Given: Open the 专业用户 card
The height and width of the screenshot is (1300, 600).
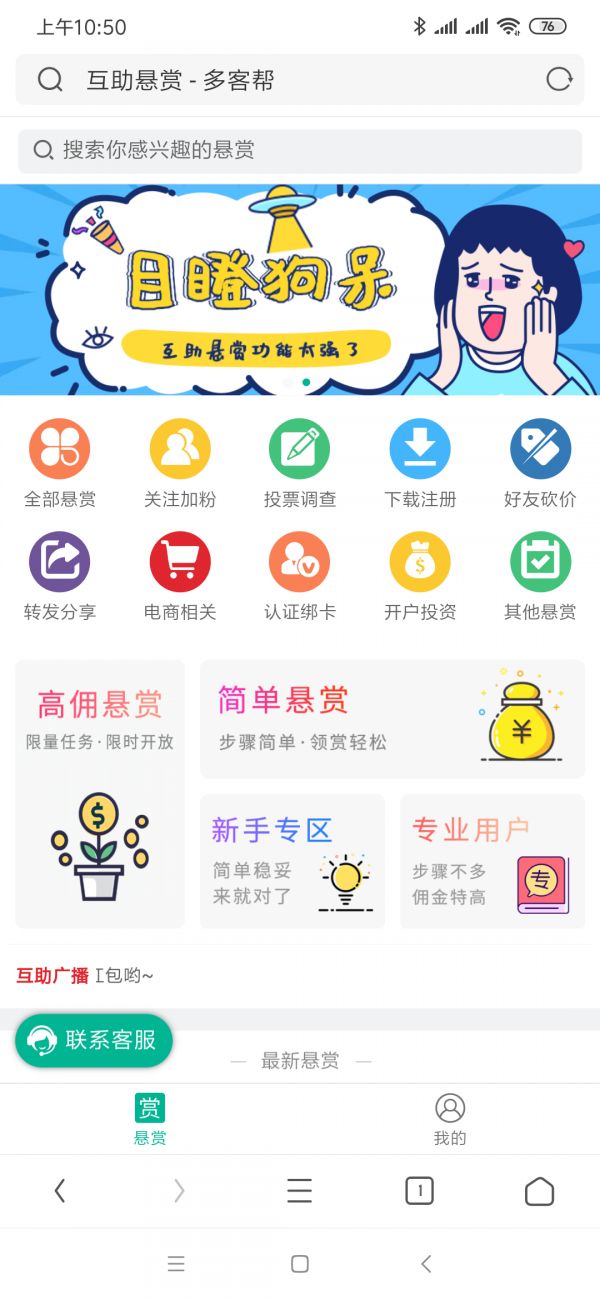Looking at the screenshot, I should coord(492,860).
